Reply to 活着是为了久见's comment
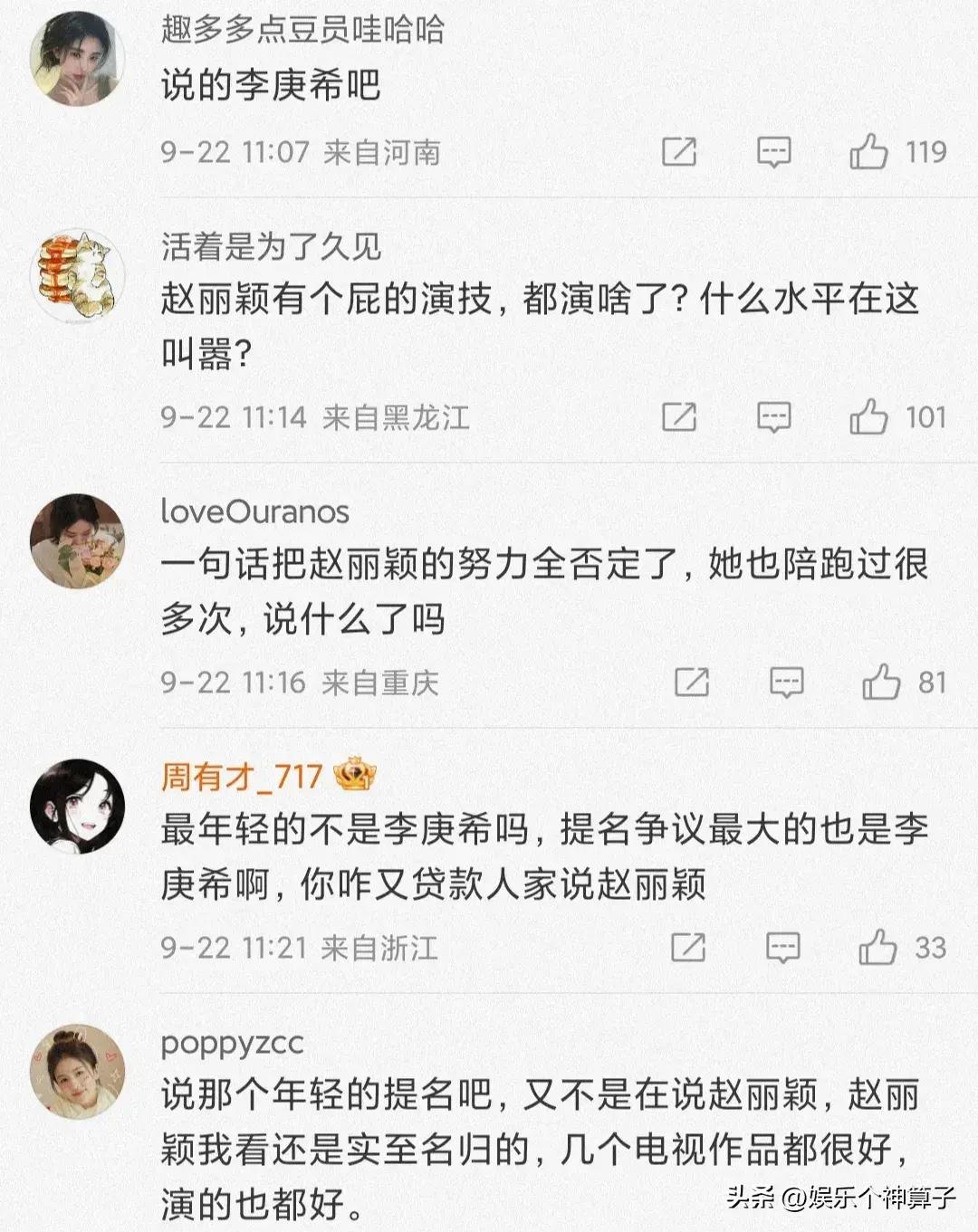This screenshot has width=978, height=1232. tap(773, 417)
